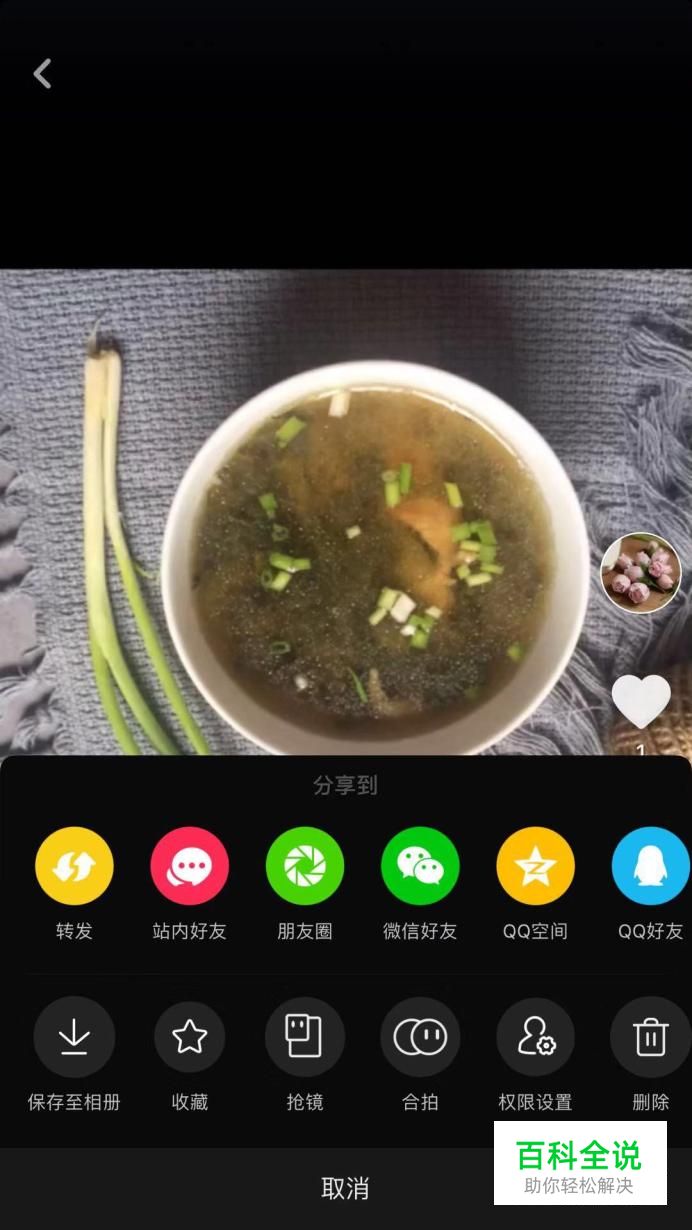Image resolution: width=692 pixels, height=1230 pixels.
Task: Share to 站内好友
Action: click(189, 866)
